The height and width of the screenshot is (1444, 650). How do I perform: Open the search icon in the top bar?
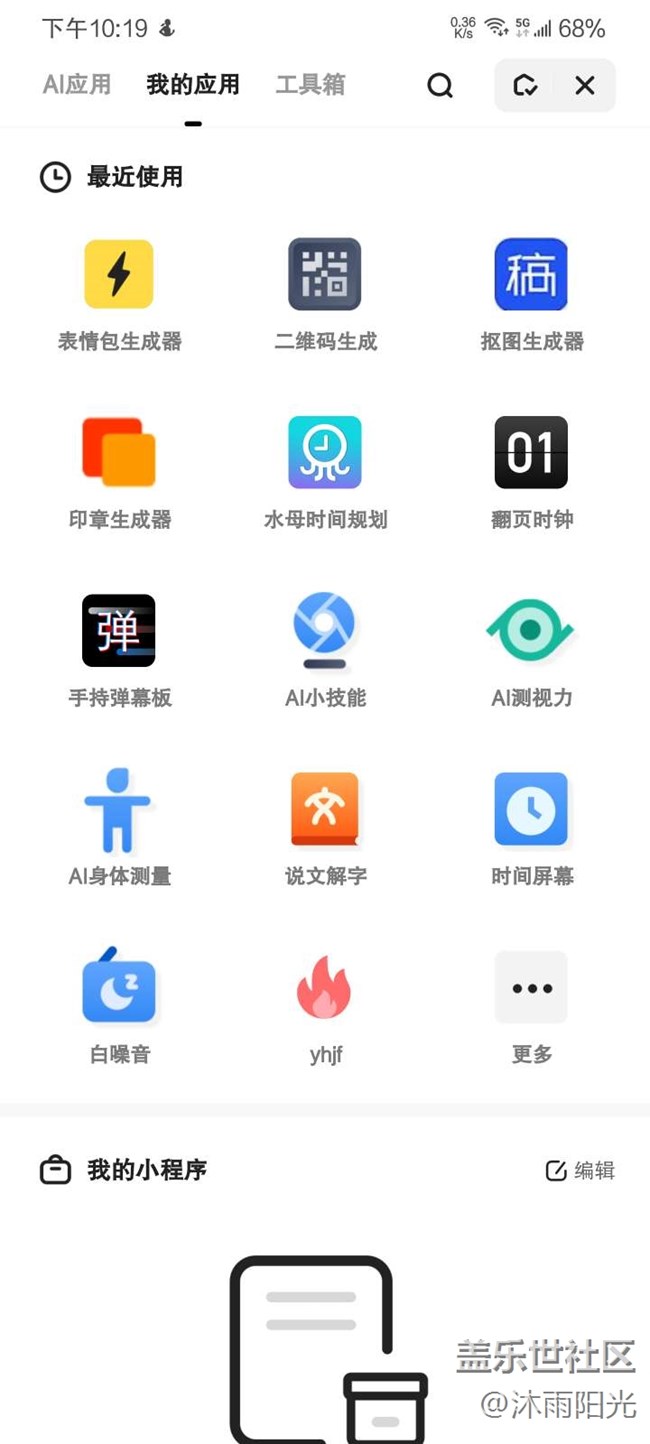pos(440,86)
